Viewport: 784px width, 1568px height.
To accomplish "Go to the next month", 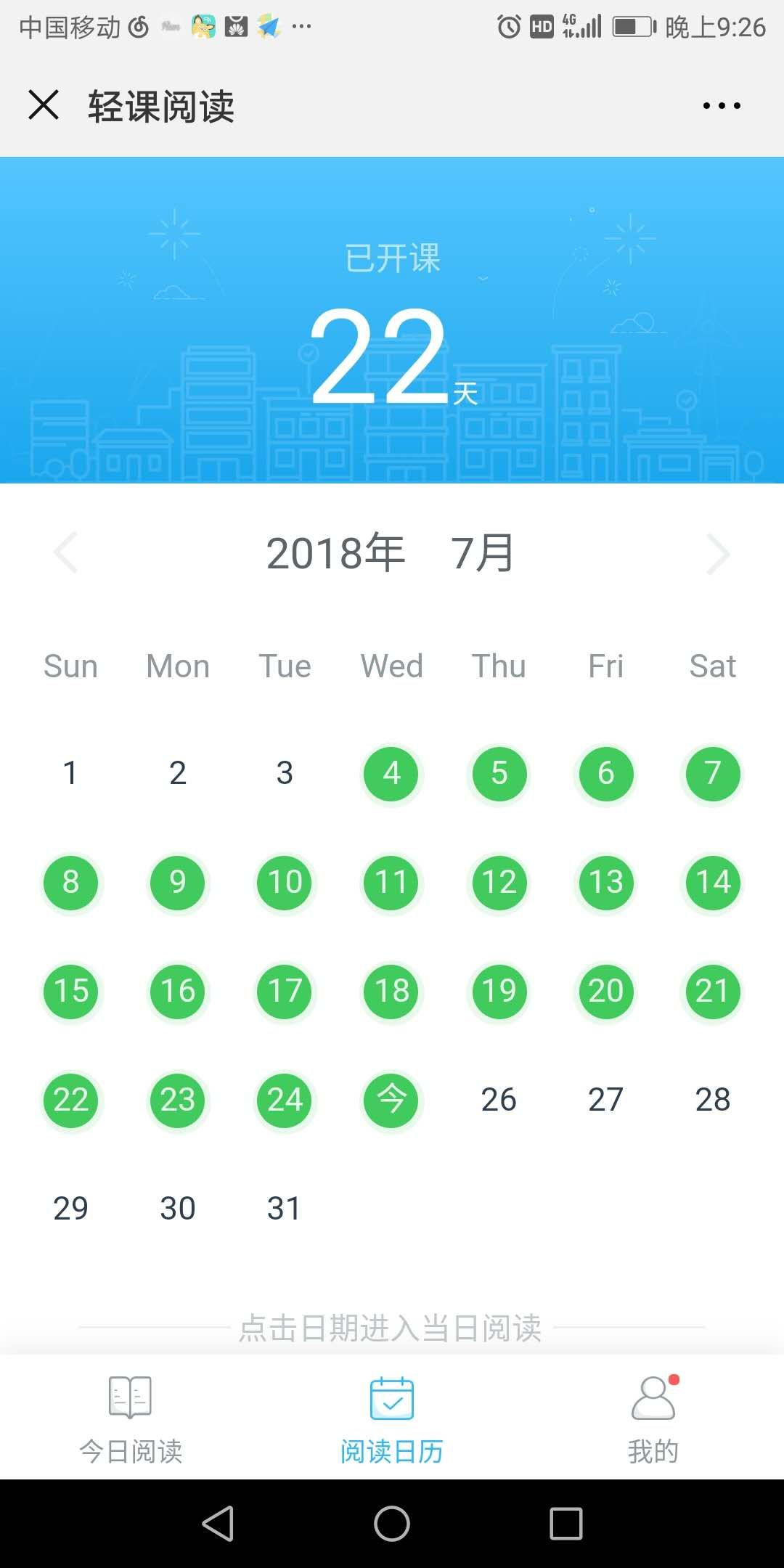I will [717, 555].
